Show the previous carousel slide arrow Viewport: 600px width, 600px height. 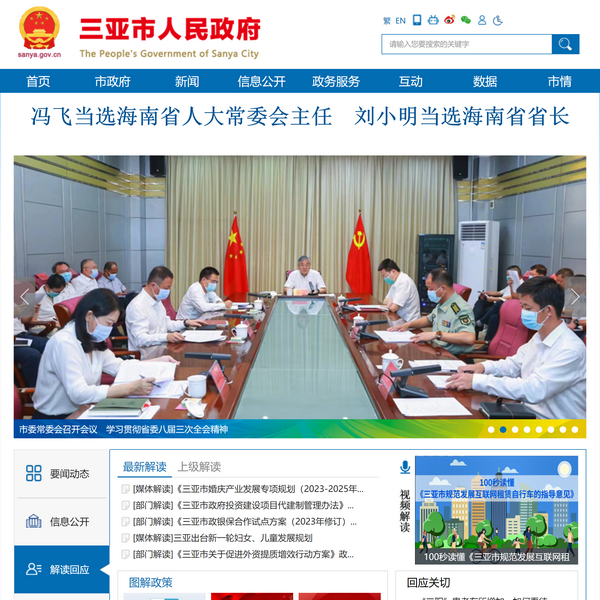(x=25, y=297)
